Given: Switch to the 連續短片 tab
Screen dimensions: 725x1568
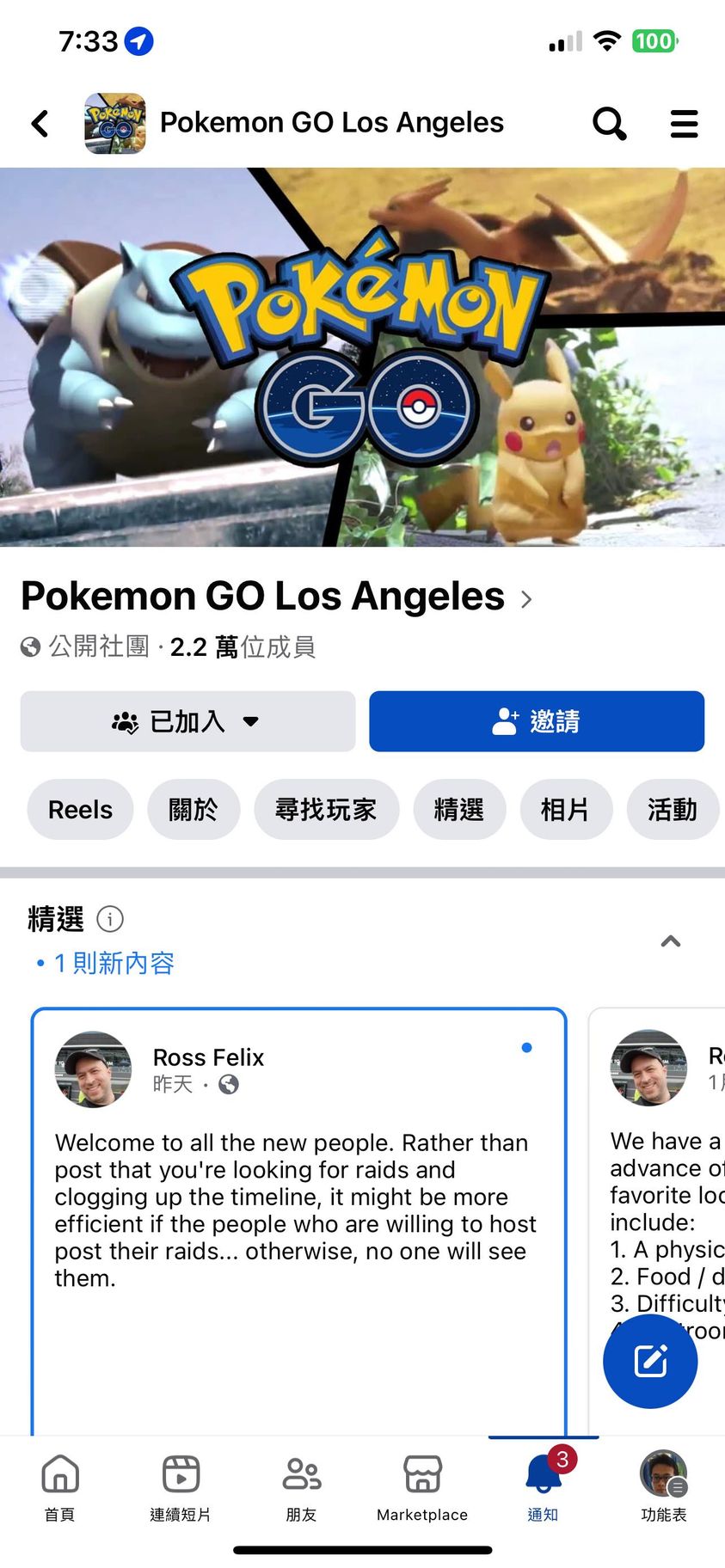Looking at the screenshot, I should tap(181, 1486).
